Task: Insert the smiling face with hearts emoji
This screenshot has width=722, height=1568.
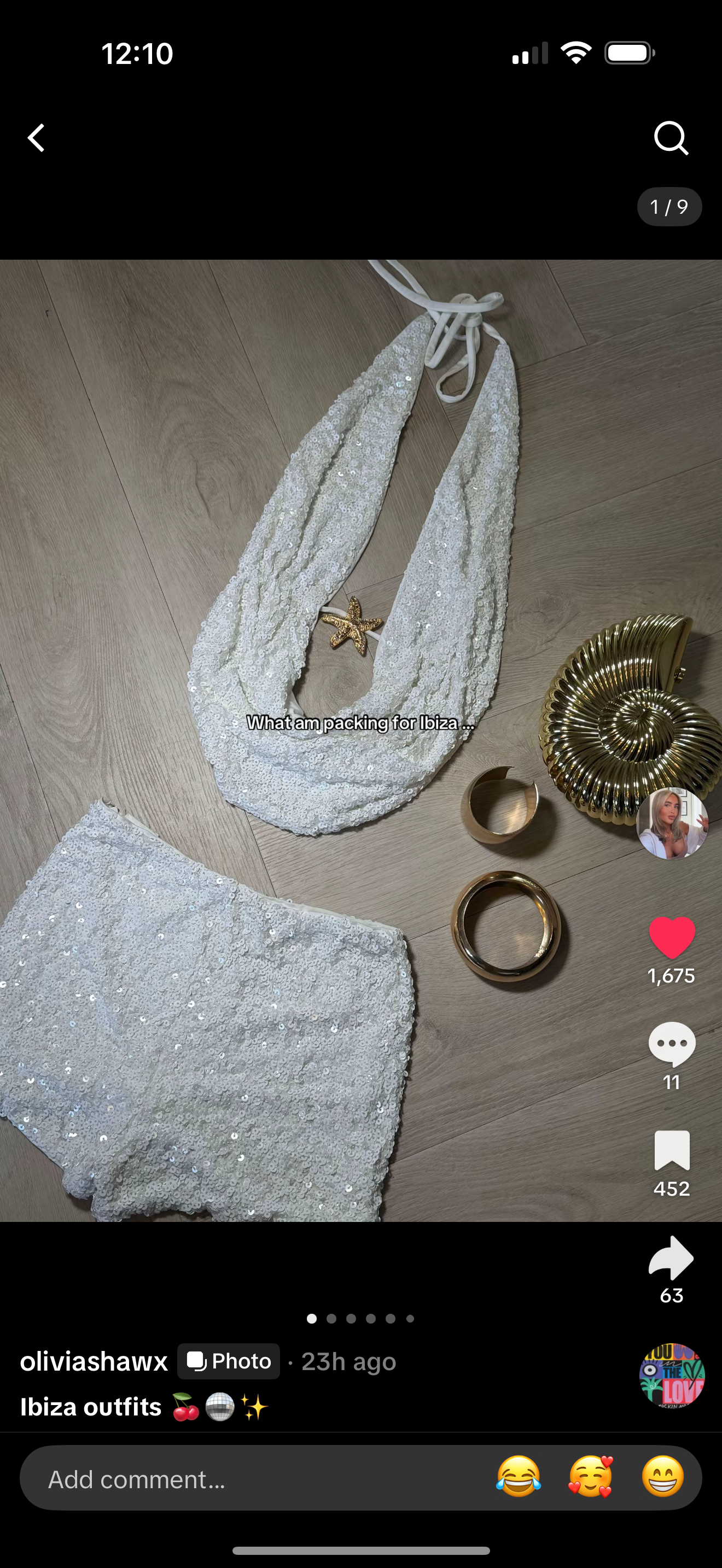Action: 590,1477
